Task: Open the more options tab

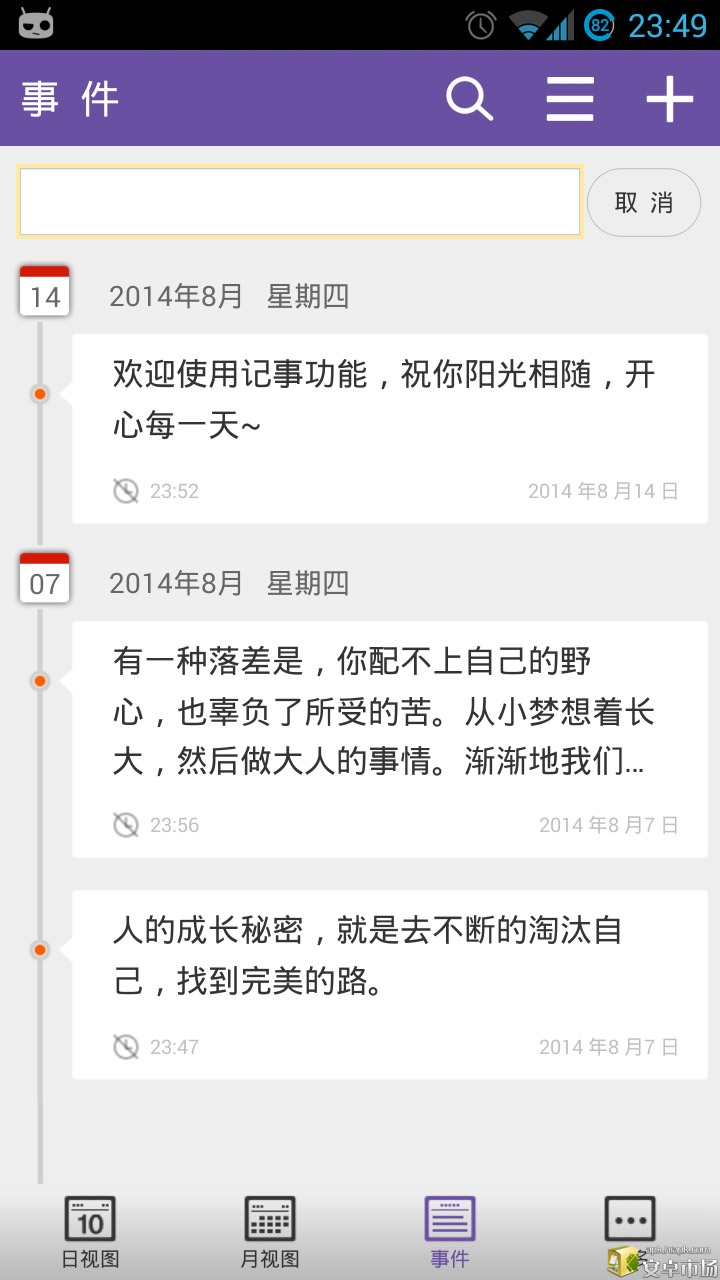Action: [630, 1222]
